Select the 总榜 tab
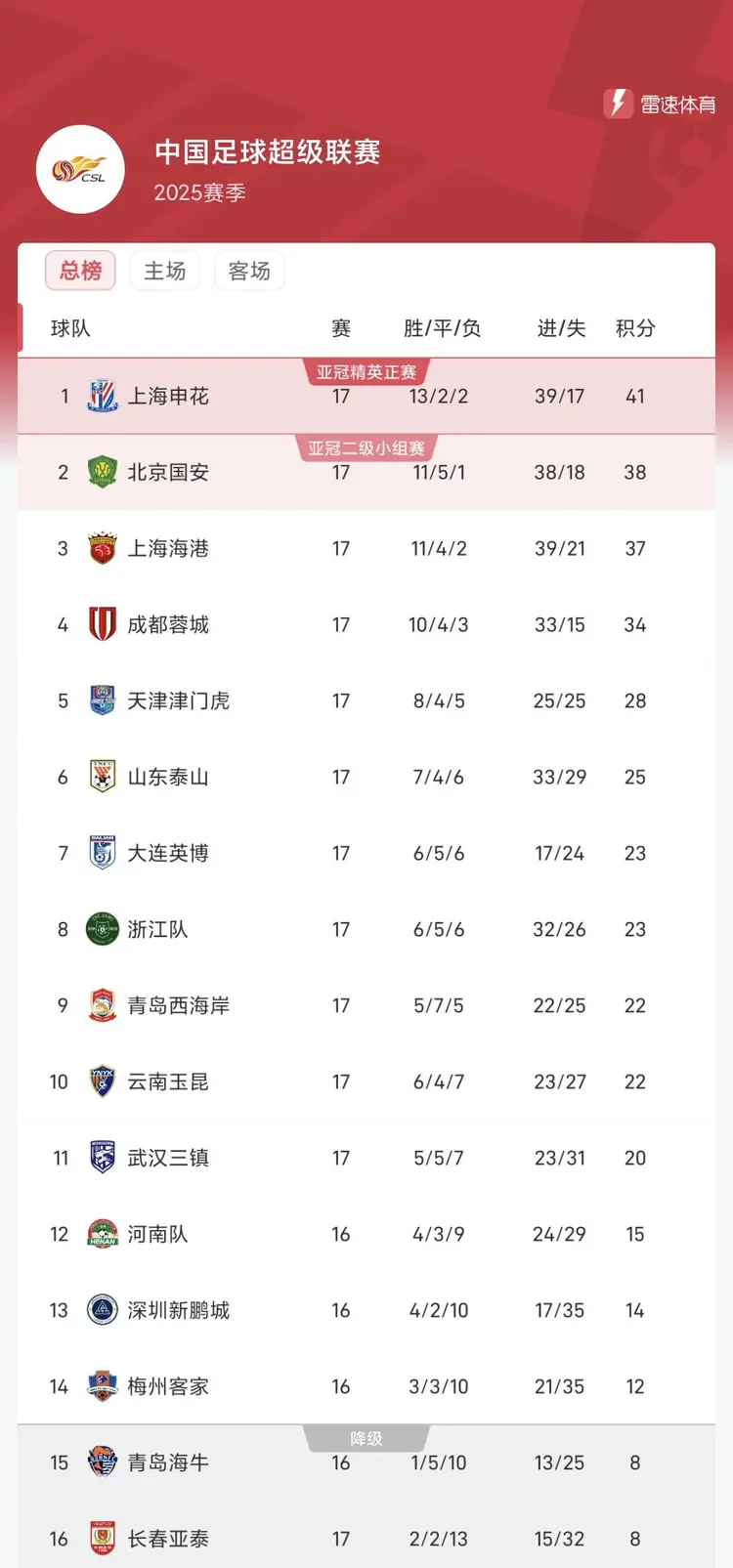 point(80,271)
